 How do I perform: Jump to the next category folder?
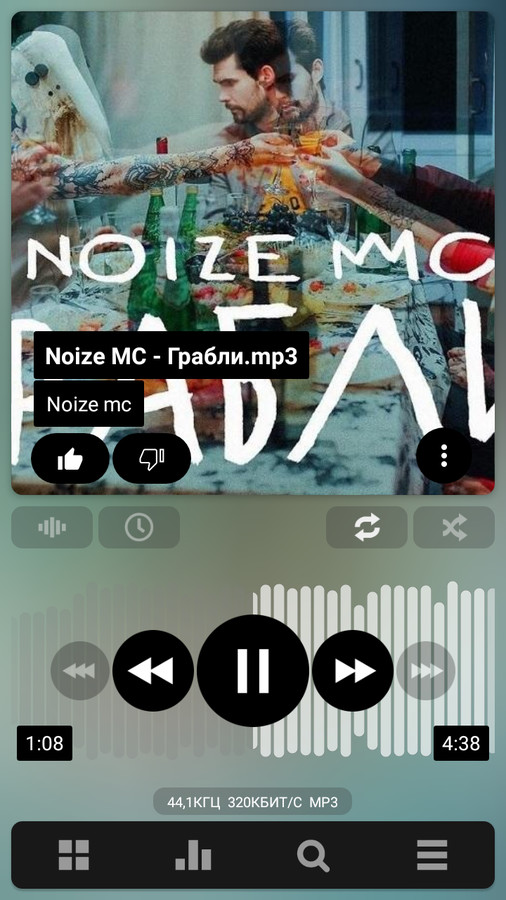point(426,670)
